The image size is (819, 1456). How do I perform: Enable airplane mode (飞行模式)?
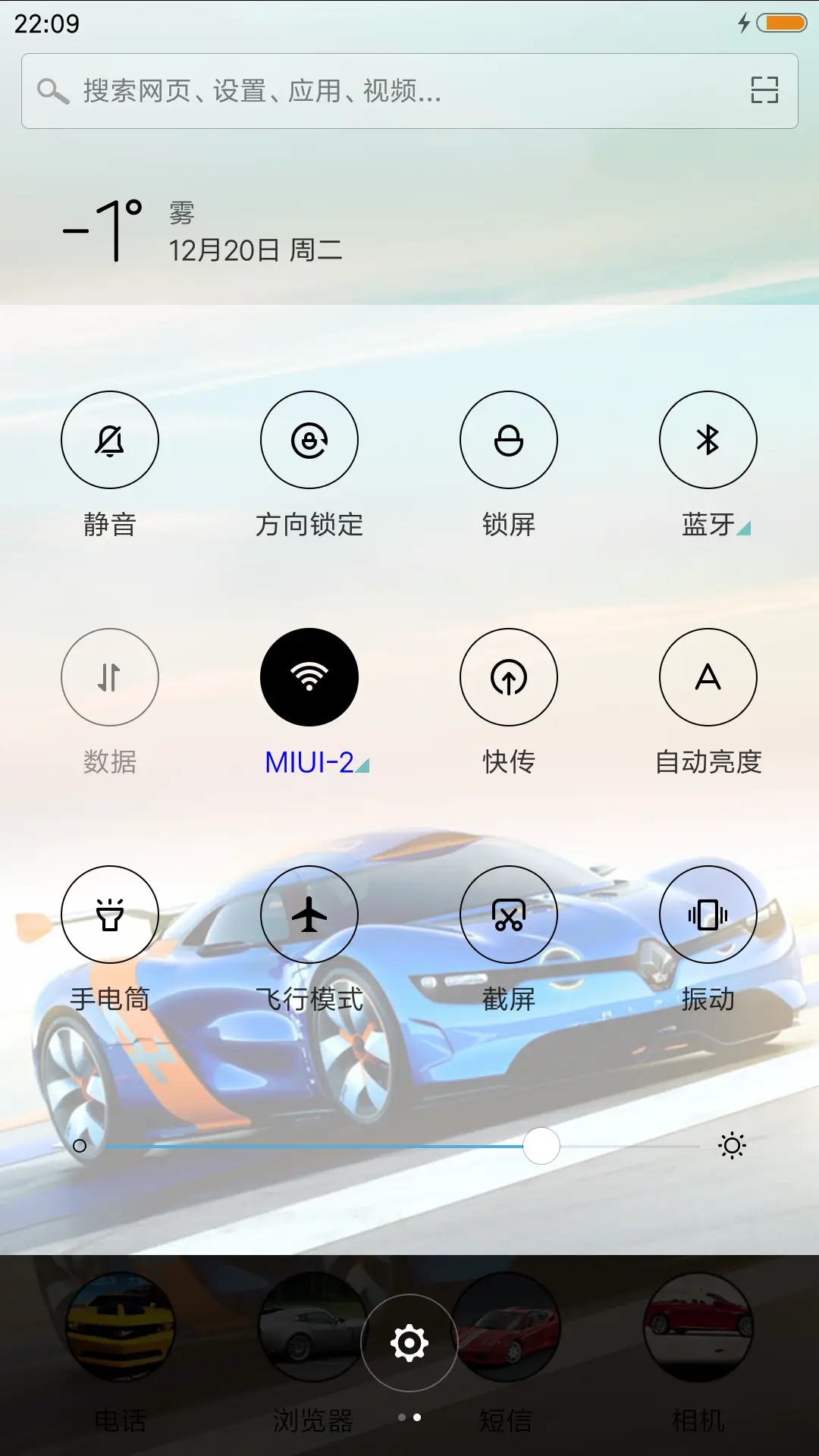pyautogui.click(x=309, y=915)
